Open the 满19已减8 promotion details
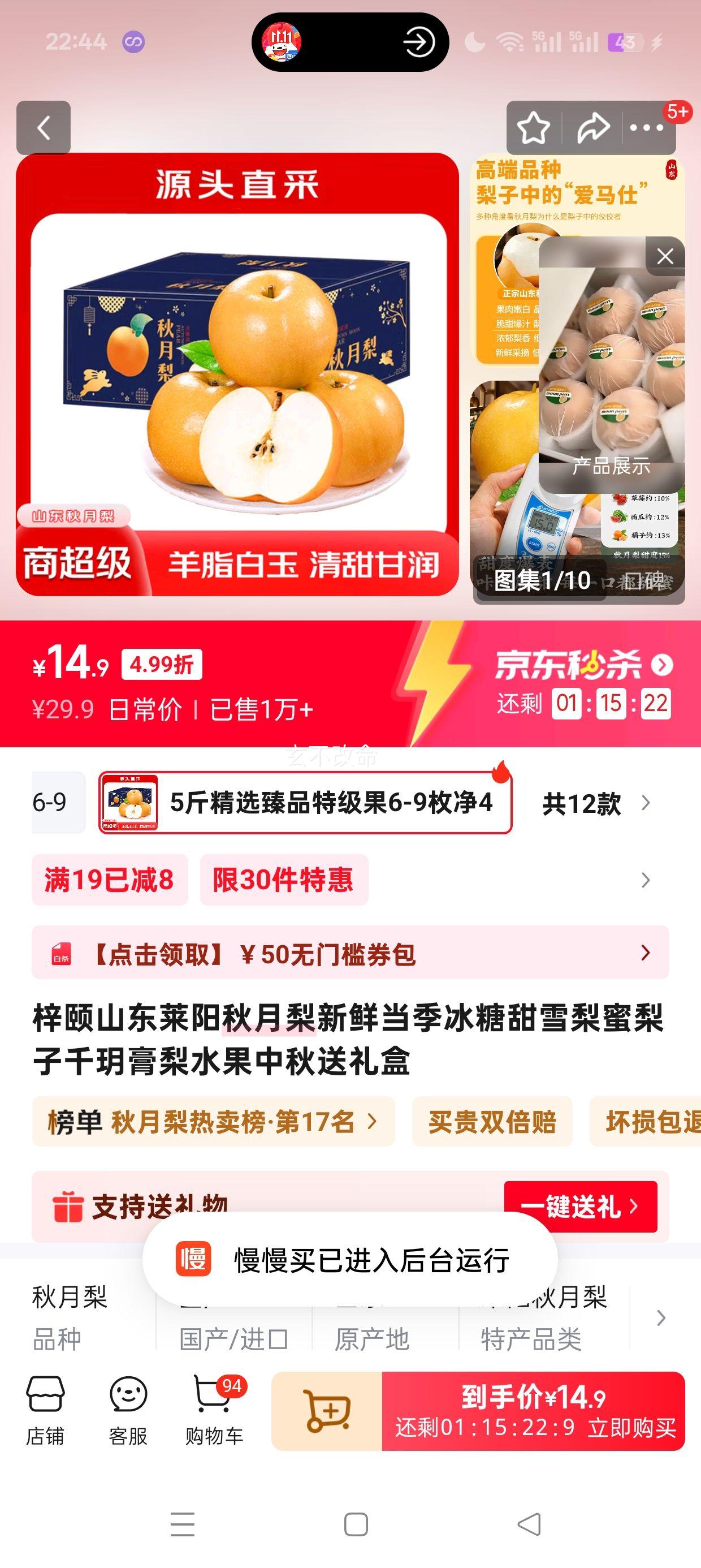The width and height of the screenshot is (701, 1568). pyautogui.click(x=110, y=880)
